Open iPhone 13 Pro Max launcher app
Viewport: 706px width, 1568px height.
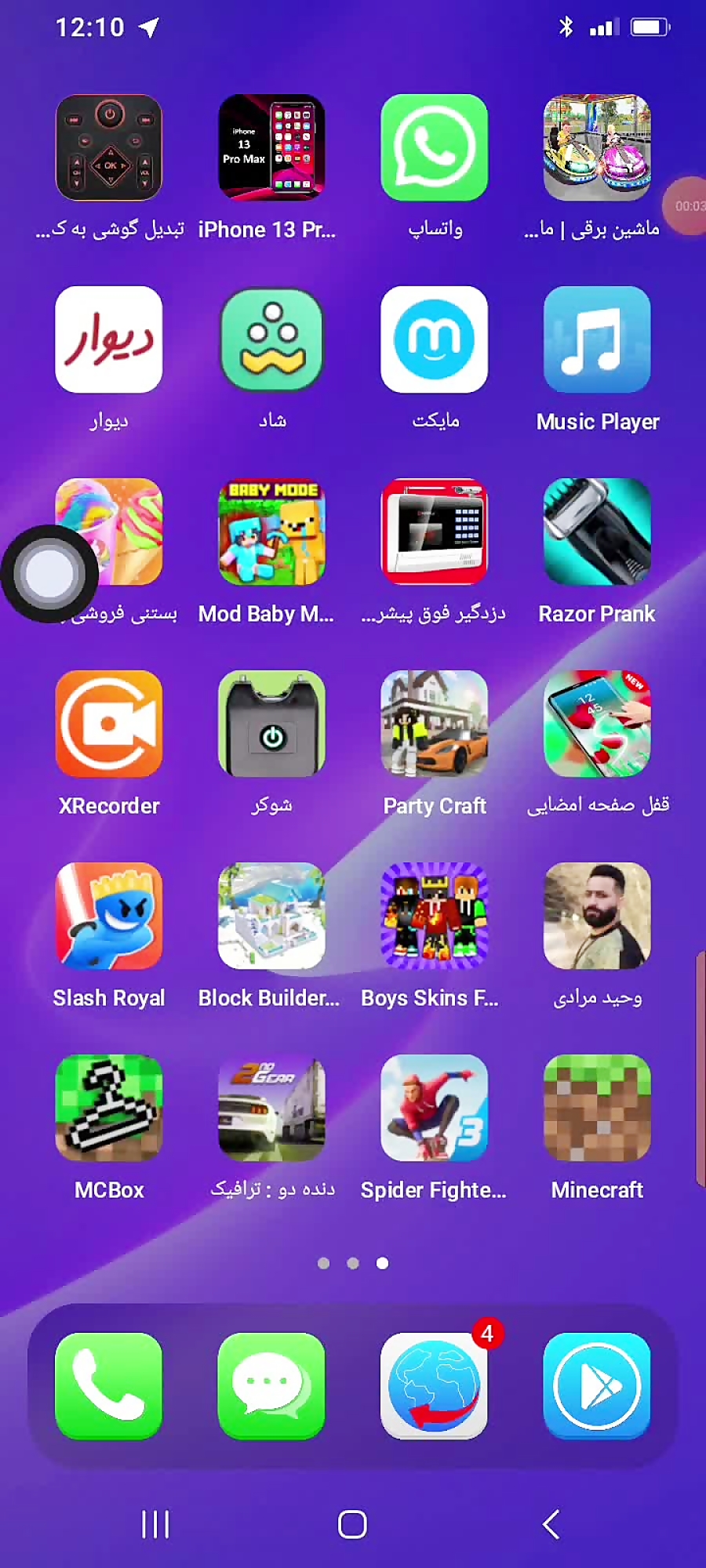pyautogui.click(x=271, y=148)
